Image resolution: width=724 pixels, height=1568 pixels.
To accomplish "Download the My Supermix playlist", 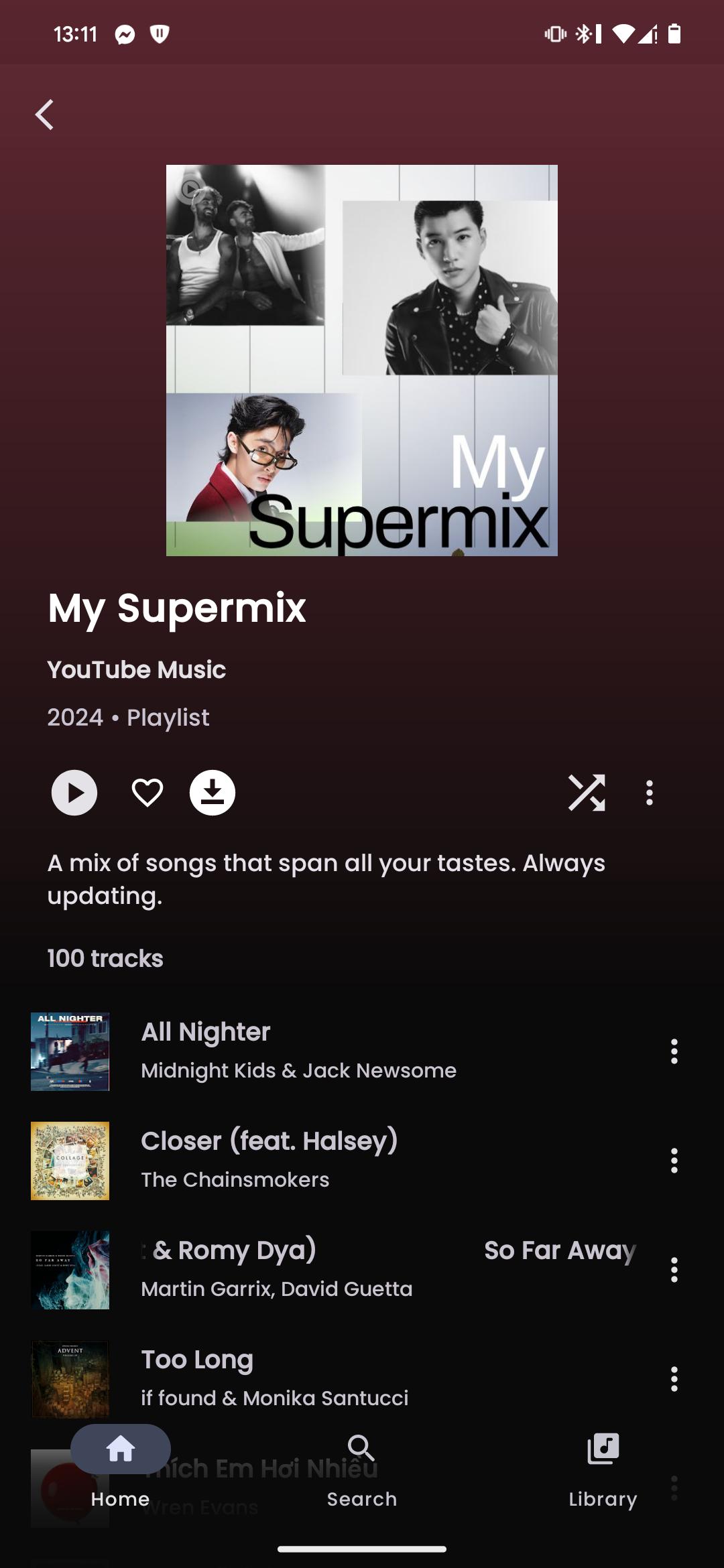I will pos(213,793).
